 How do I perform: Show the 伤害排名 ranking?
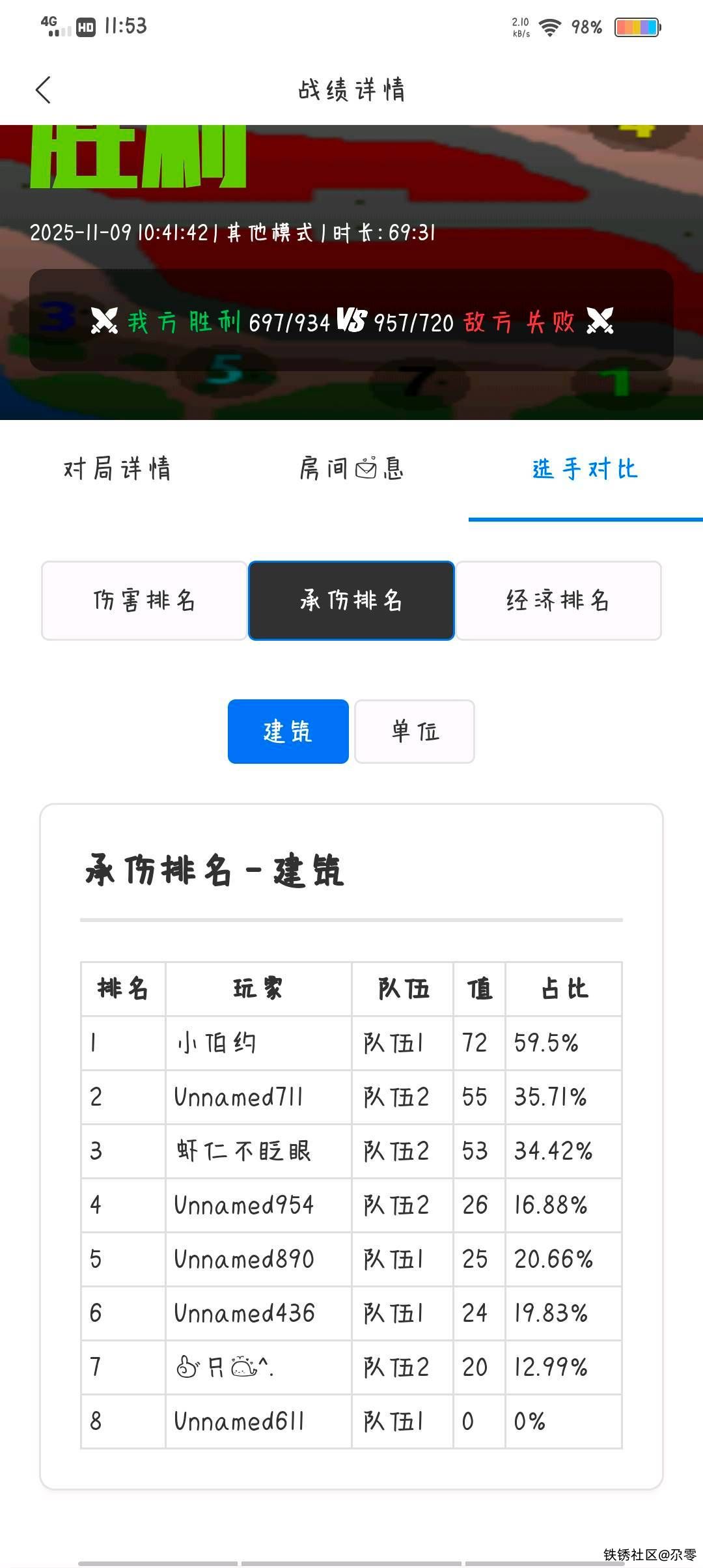coord(144,600)
